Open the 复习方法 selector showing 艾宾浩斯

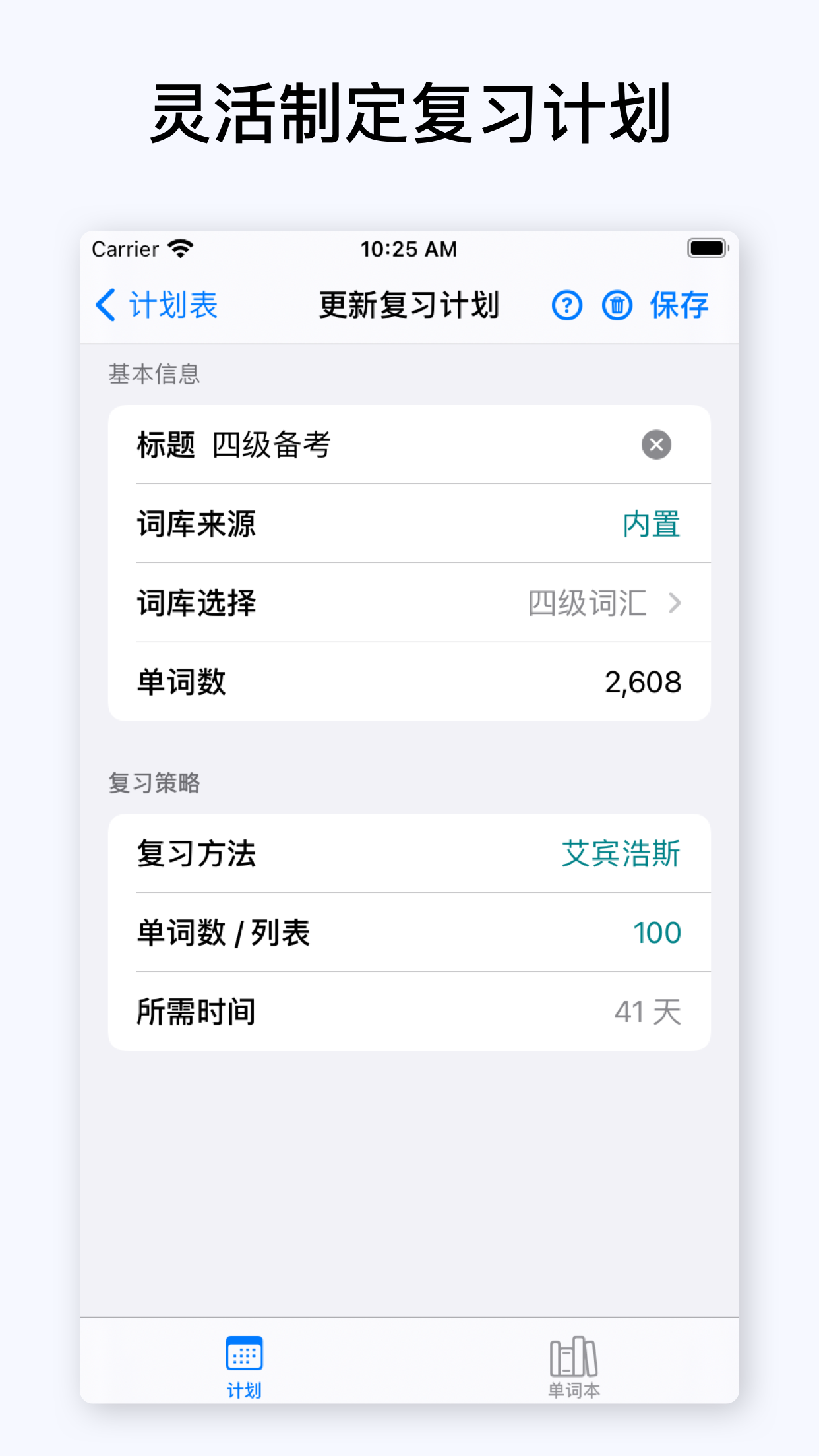[x=622, y=854]
